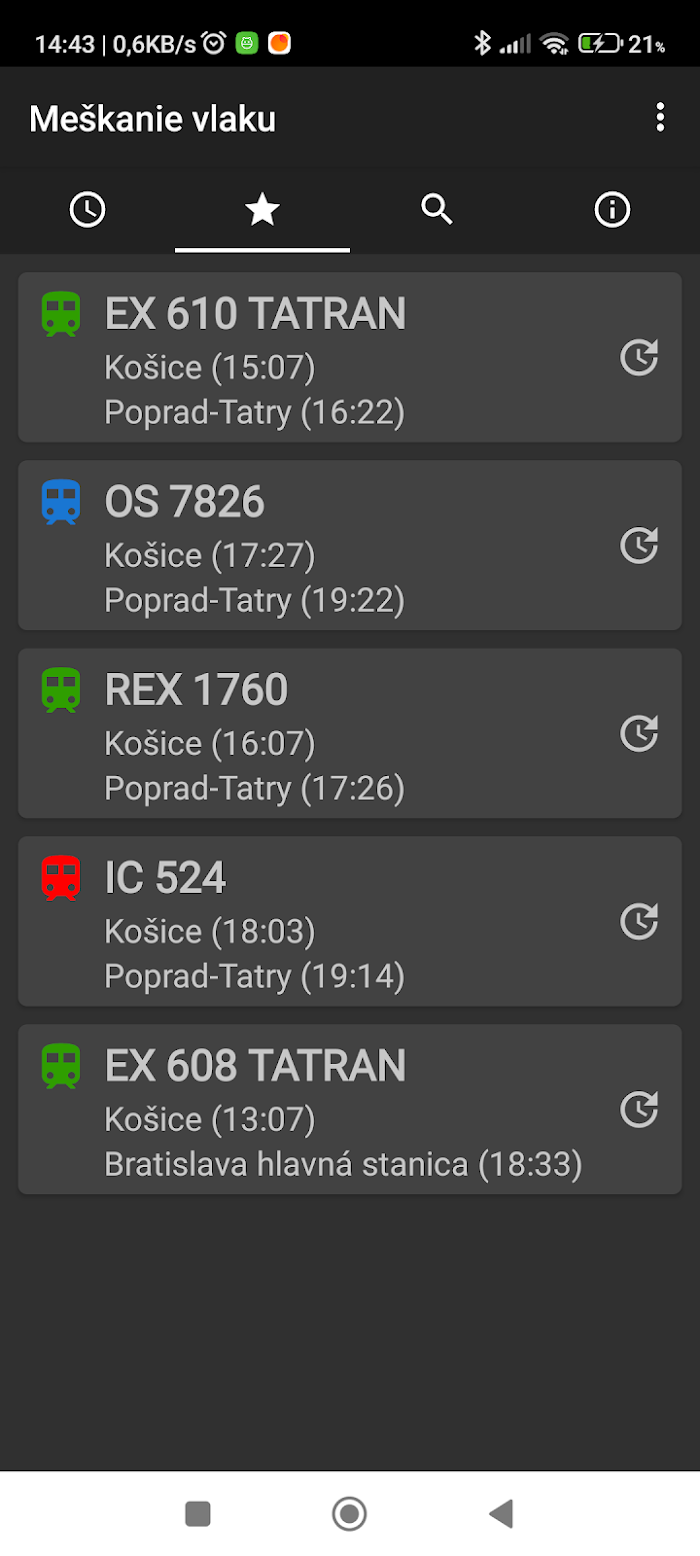Open the REX 1760 train card

tap(350, 733)
